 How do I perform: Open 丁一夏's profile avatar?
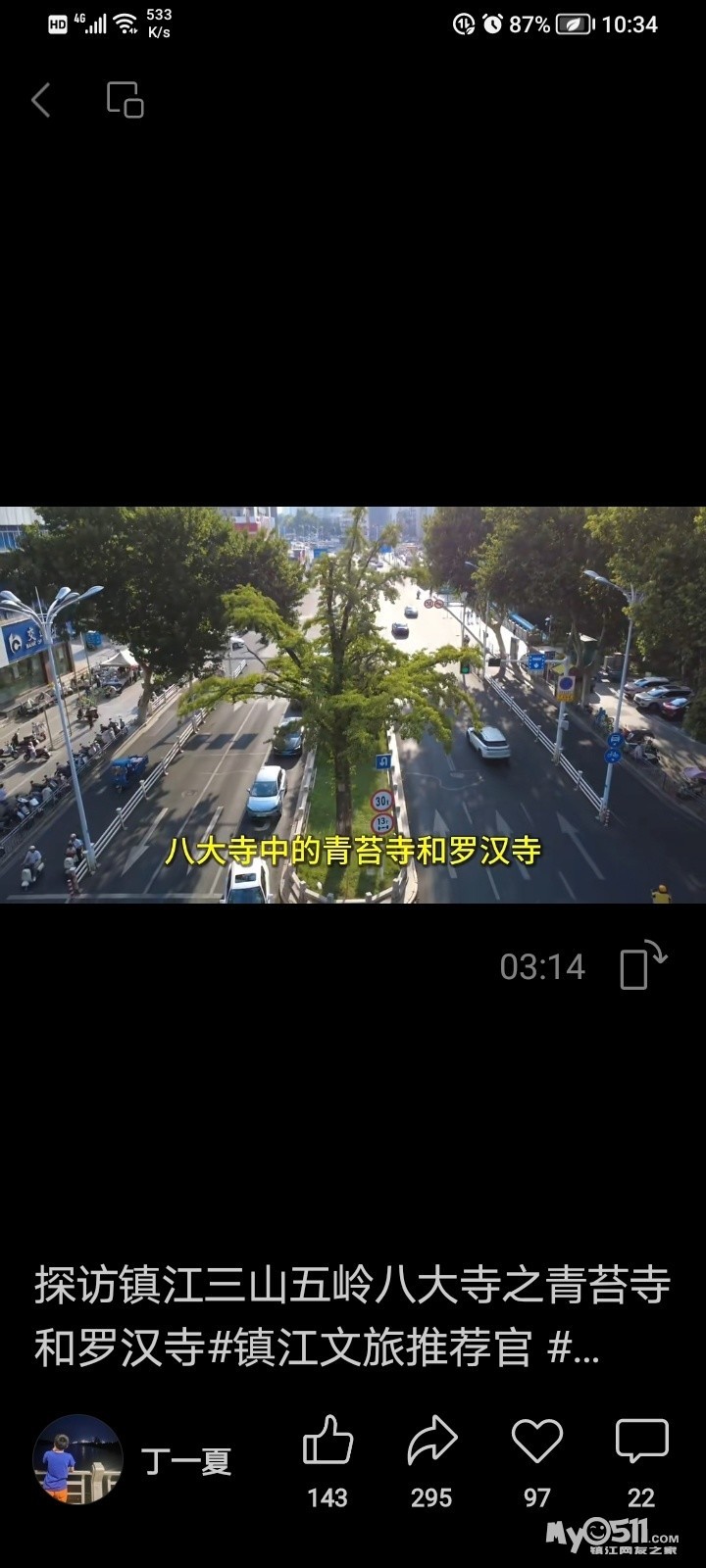point(77,1459)
